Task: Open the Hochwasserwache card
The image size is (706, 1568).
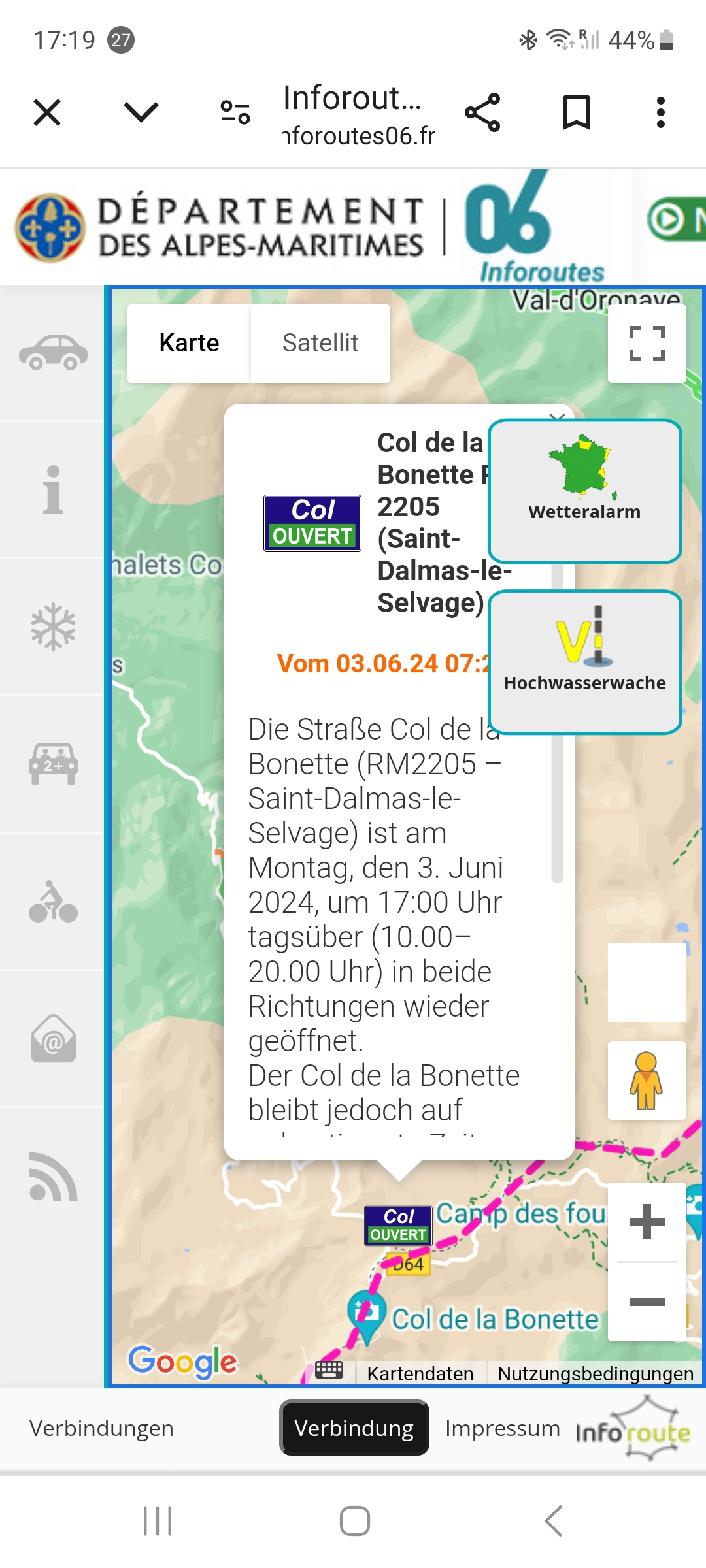Action: (585, 662)
